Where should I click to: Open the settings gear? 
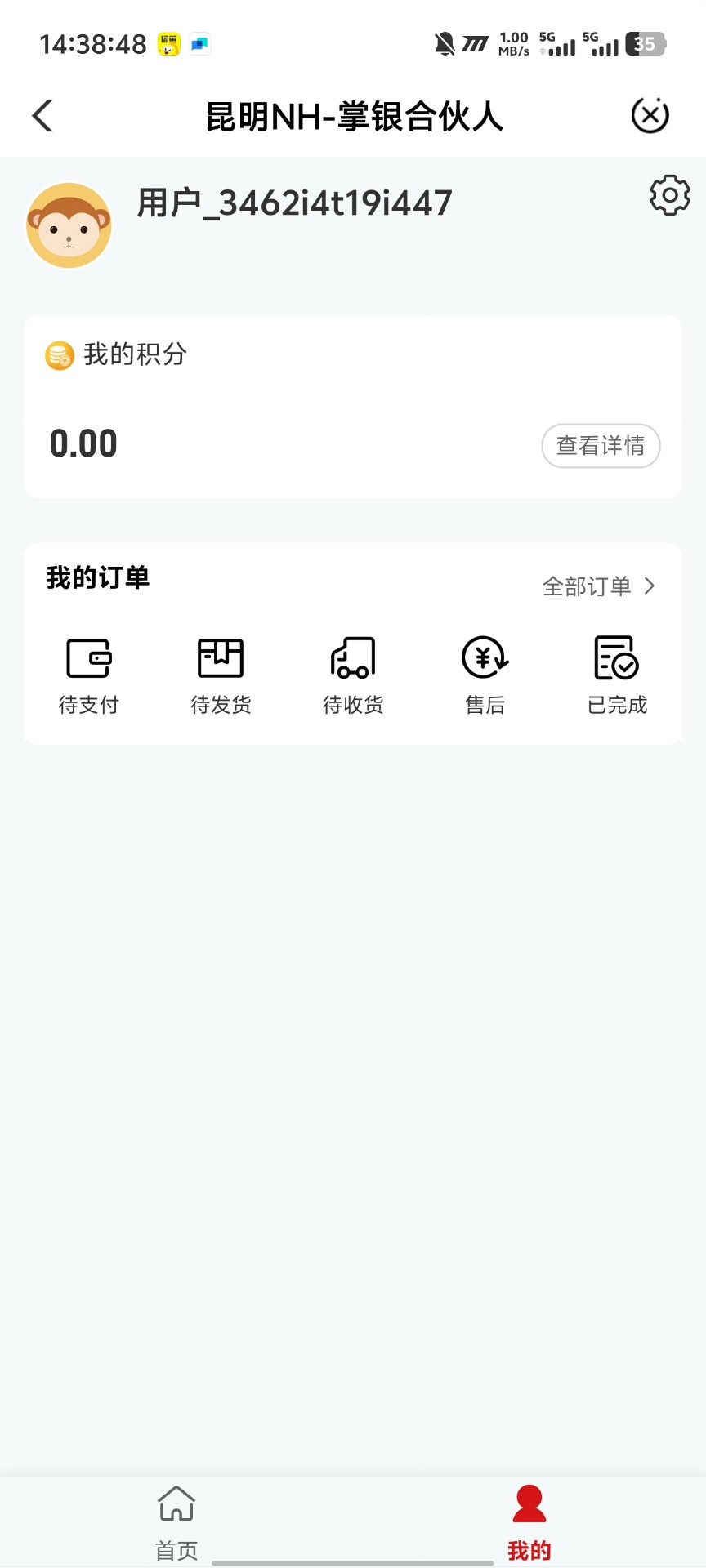(x=669, y=195)
